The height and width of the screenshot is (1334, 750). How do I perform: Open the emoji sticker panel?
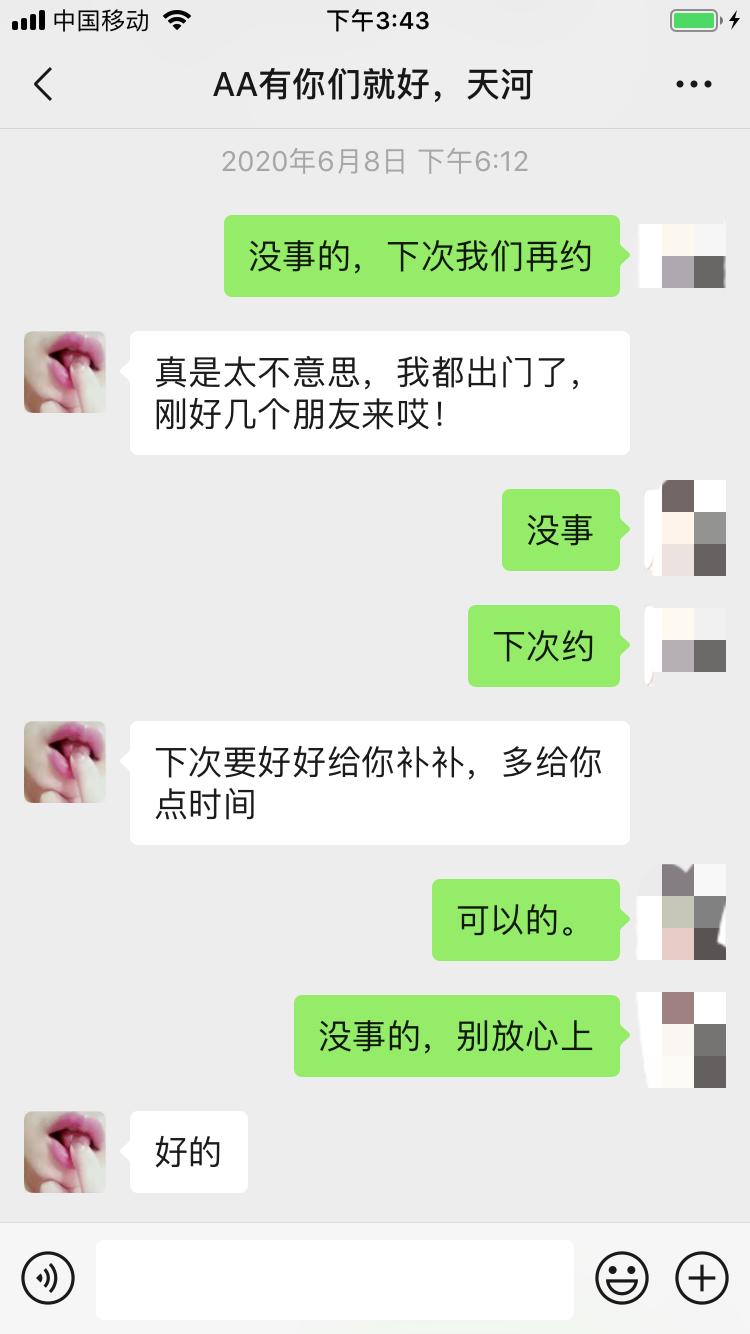pos(622,1278)
